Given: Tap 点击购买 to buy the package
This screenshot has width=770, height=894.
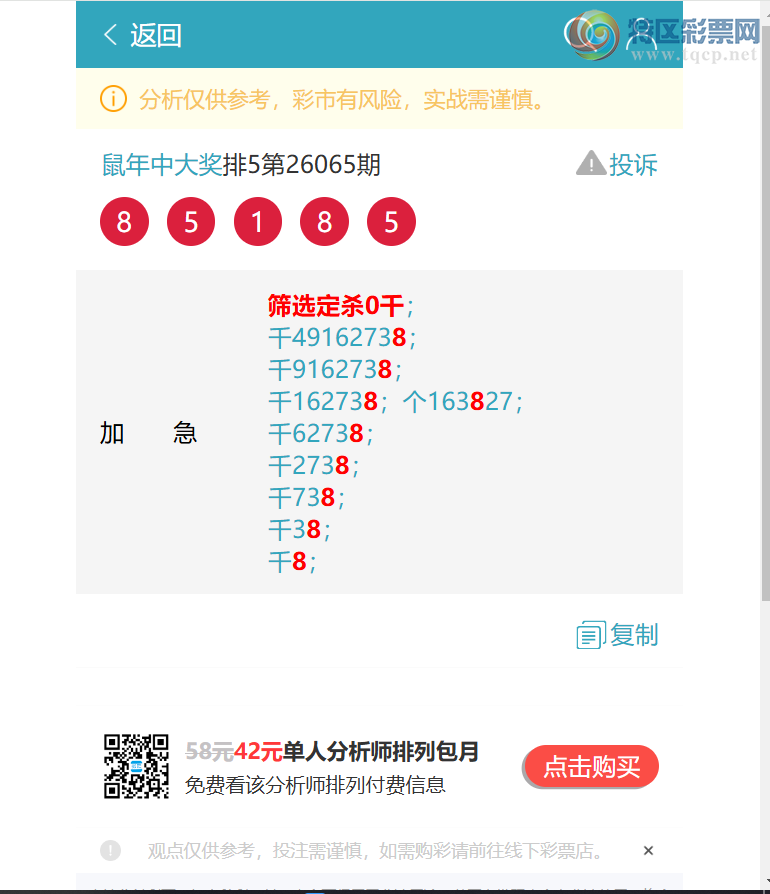Looking at the screenshot, I should click(x=590, y=767).
